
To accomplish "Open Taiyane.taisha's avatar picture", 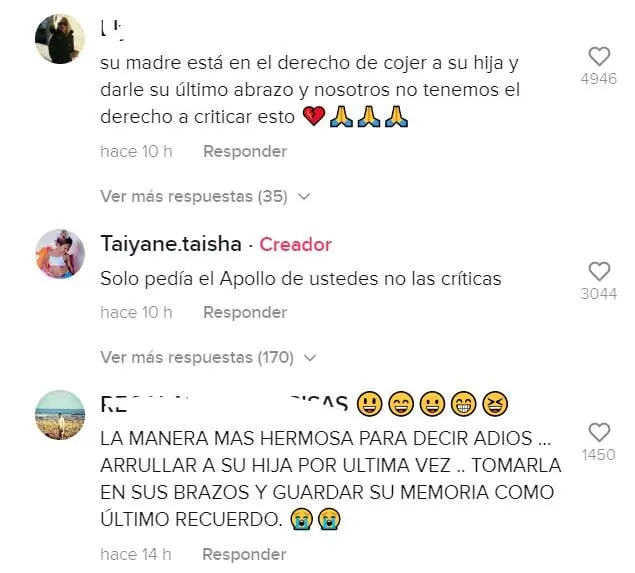I will [59, 254].
